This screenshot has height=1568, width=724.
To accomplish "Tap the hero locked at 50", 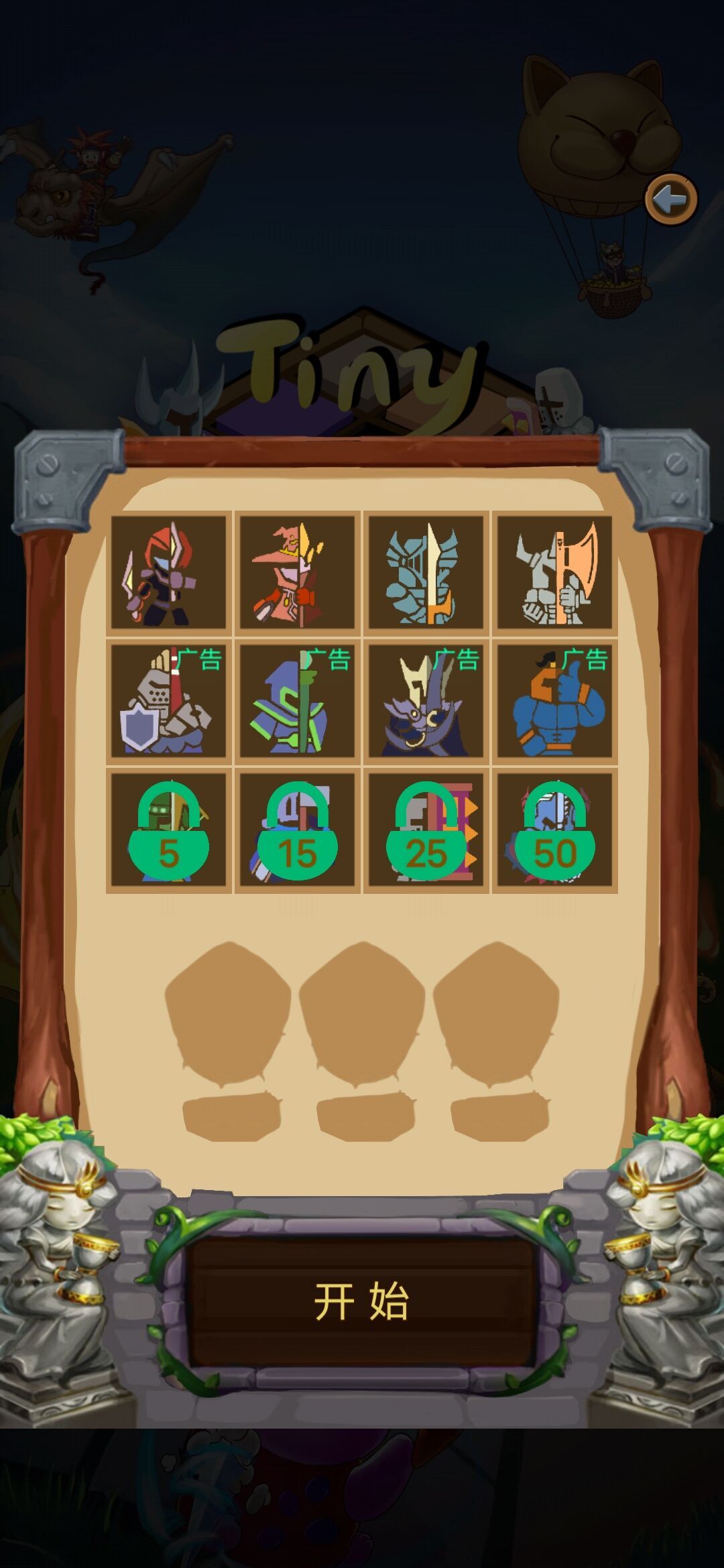I will (555, 831).
